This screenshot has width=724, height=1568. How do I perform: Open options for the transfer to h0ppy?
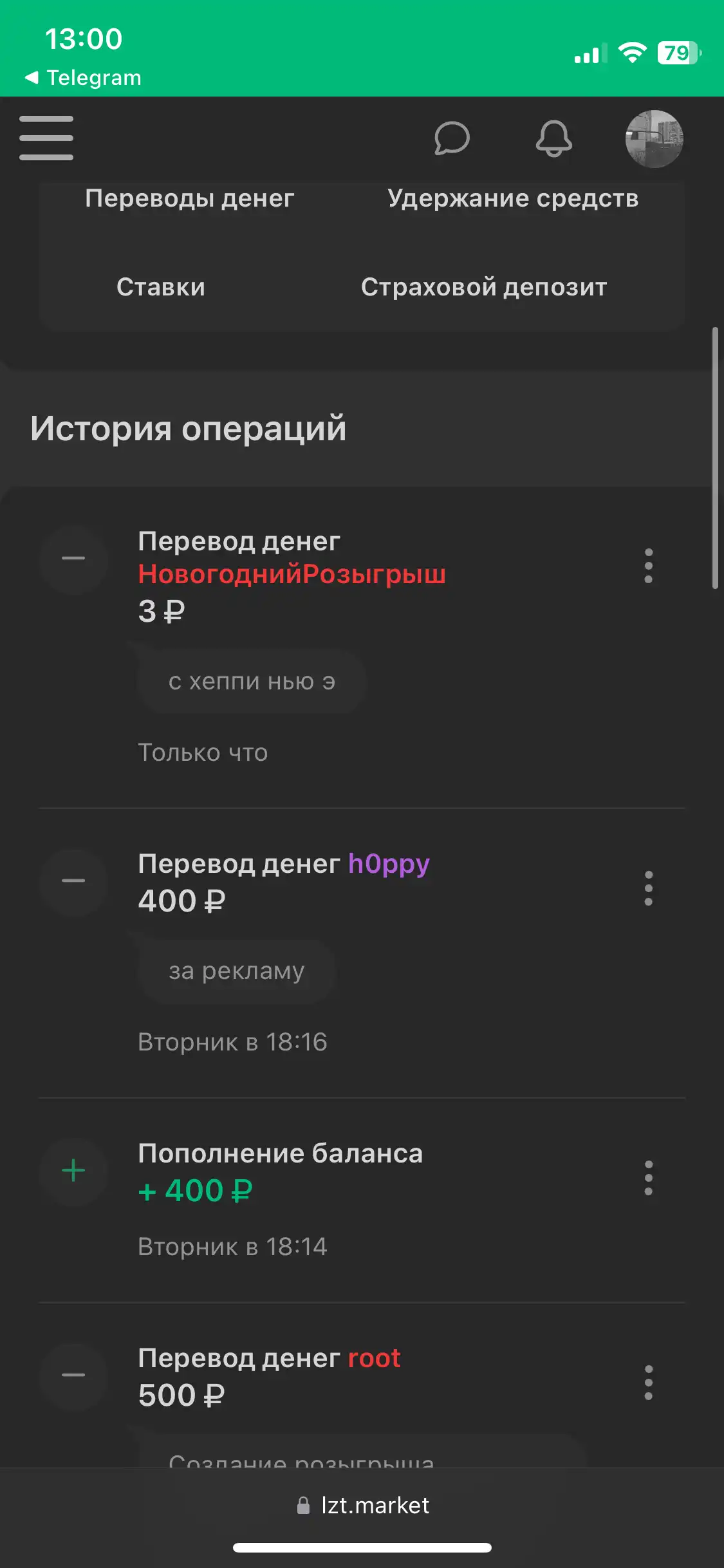coord(648,888)
